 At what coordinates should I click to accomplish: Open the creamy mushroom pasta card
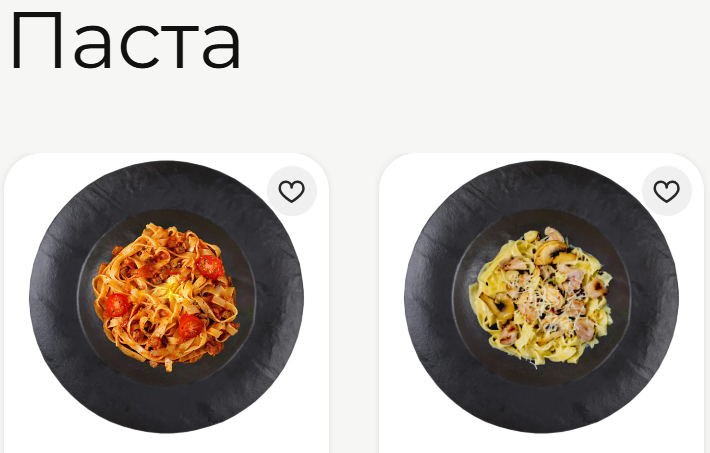pos(541,298)
